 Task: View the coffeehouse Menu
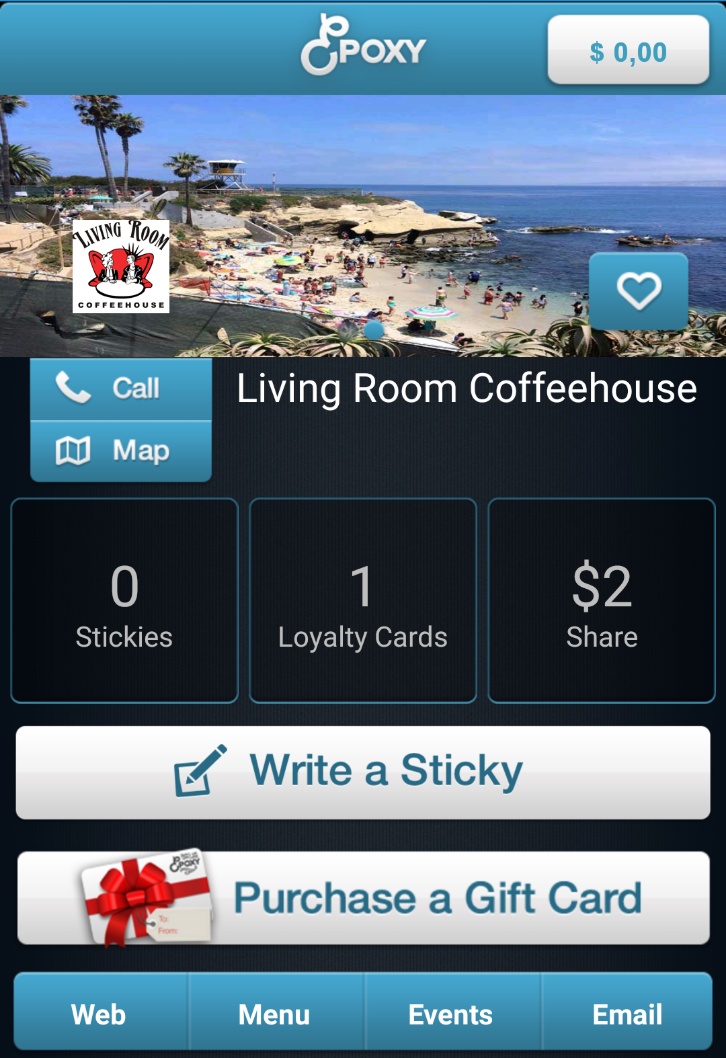tap(274, 1014)
